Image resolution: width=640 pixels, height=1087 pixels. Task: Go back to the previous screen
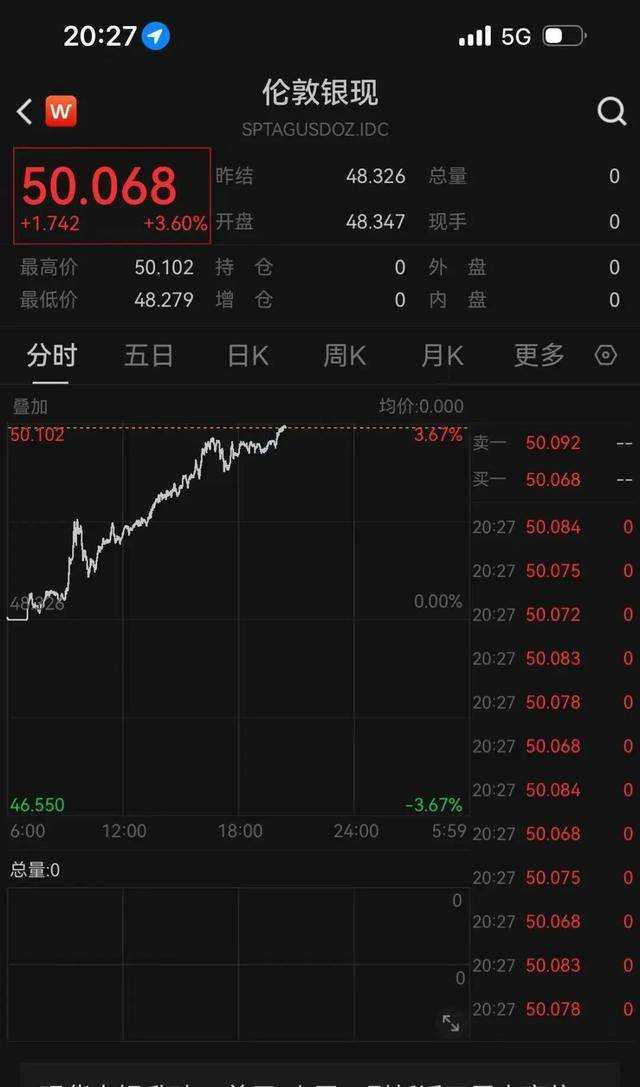click(25, 111)
